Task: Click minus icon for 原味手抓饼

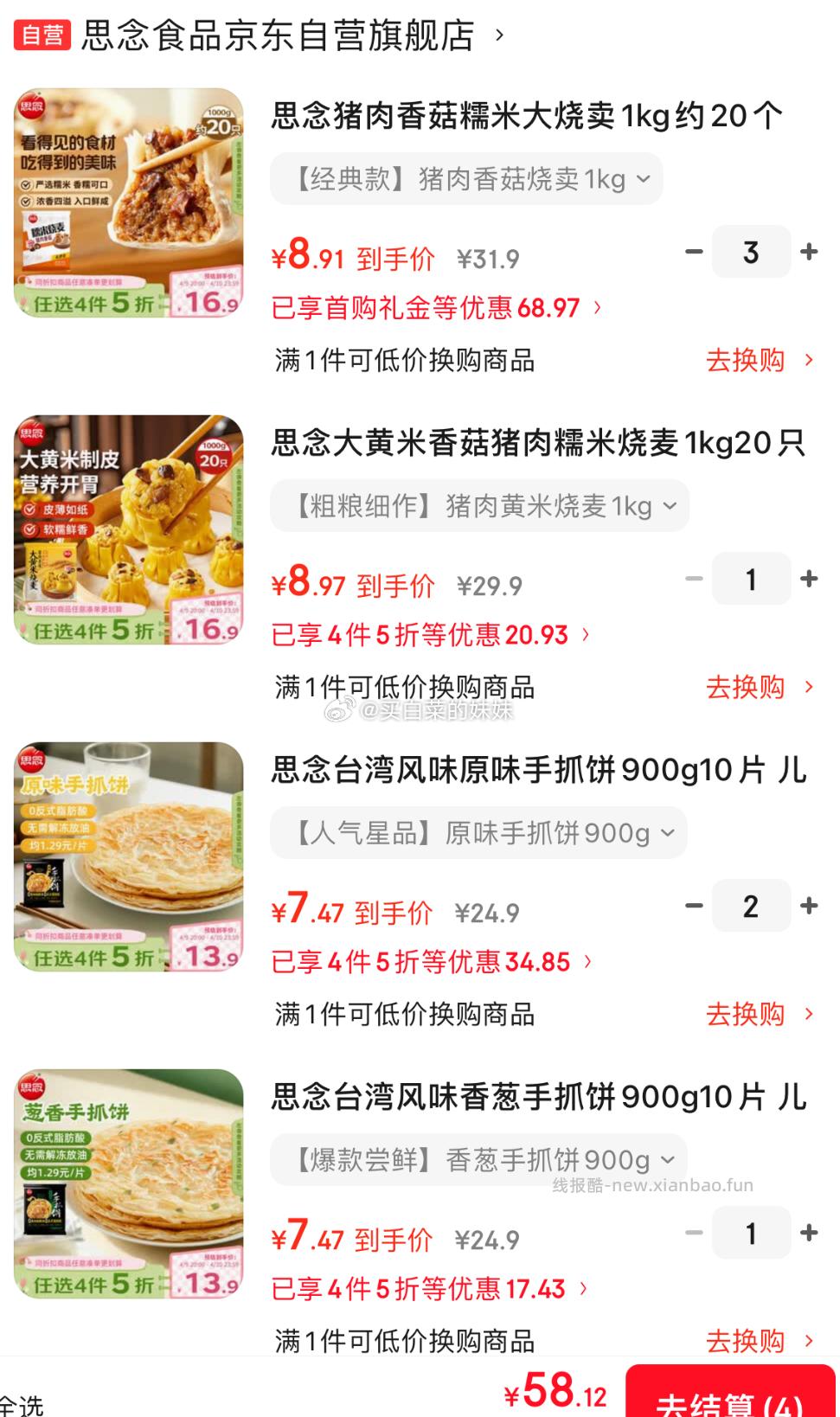Action: pyautogui.click(x=693, y=906)
